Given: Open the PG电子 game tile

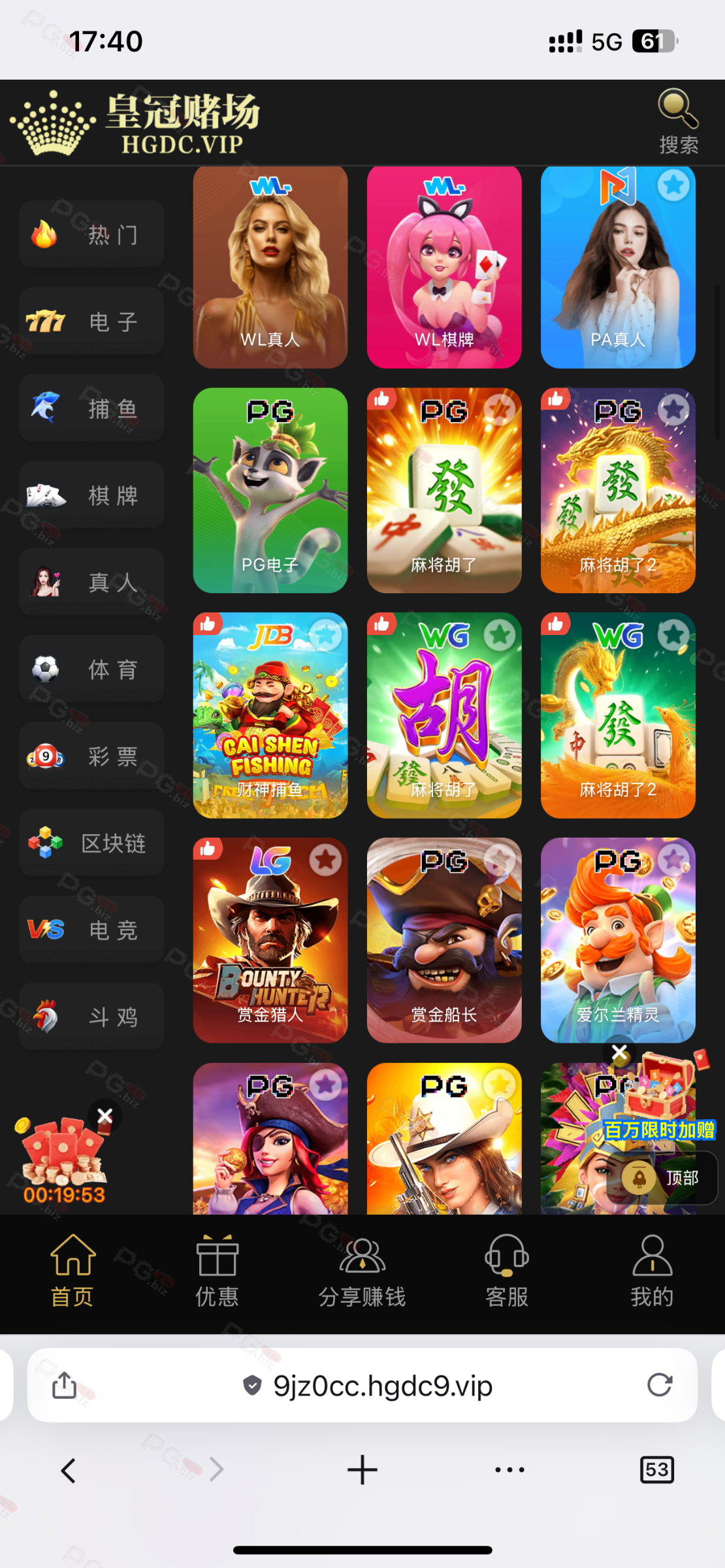Looking at the screenshot, I should pyautogui.click(x=270, y=490).
